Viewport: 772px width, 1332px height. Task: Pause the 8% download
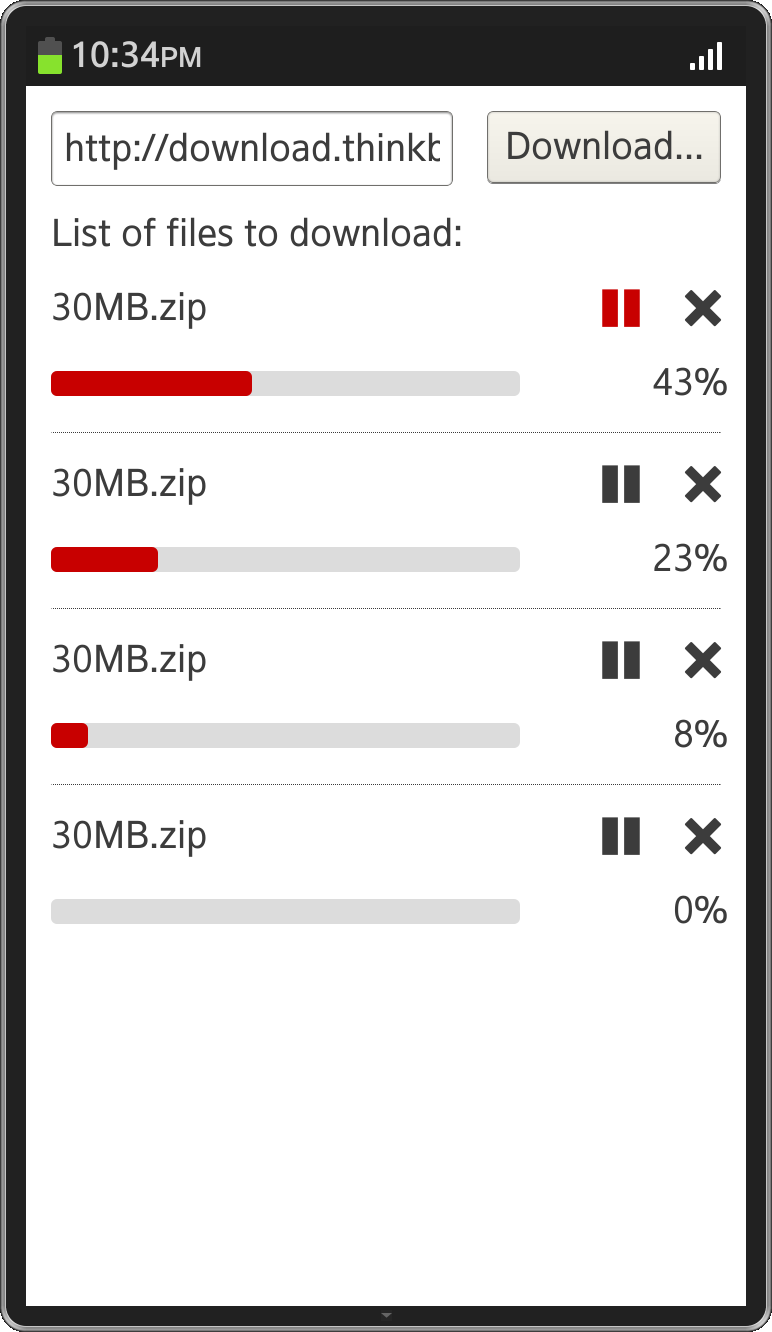pyautogui.click(x=621, y=660)
